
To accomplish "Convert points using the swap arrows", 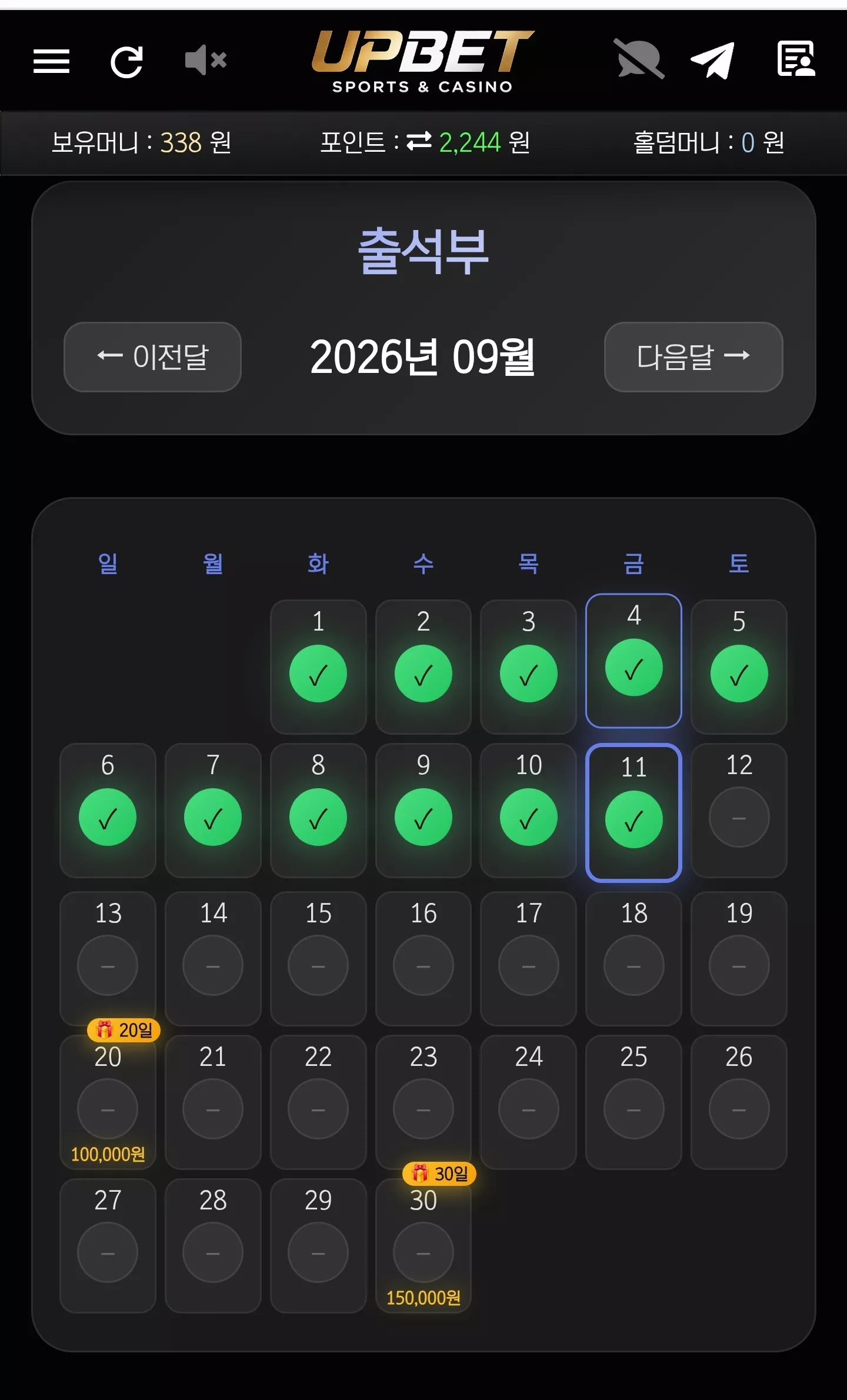I will point(419,141).
